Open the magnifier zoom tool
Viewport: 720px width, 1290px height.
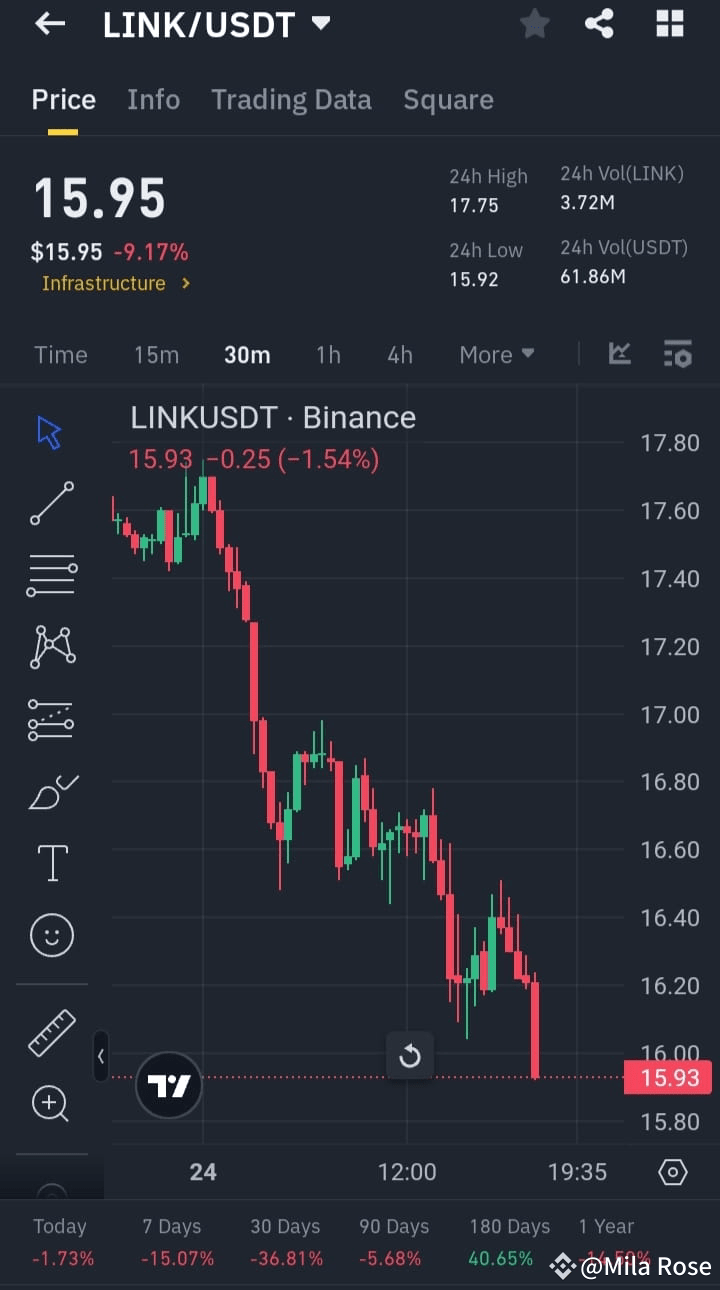(50, 1103)
